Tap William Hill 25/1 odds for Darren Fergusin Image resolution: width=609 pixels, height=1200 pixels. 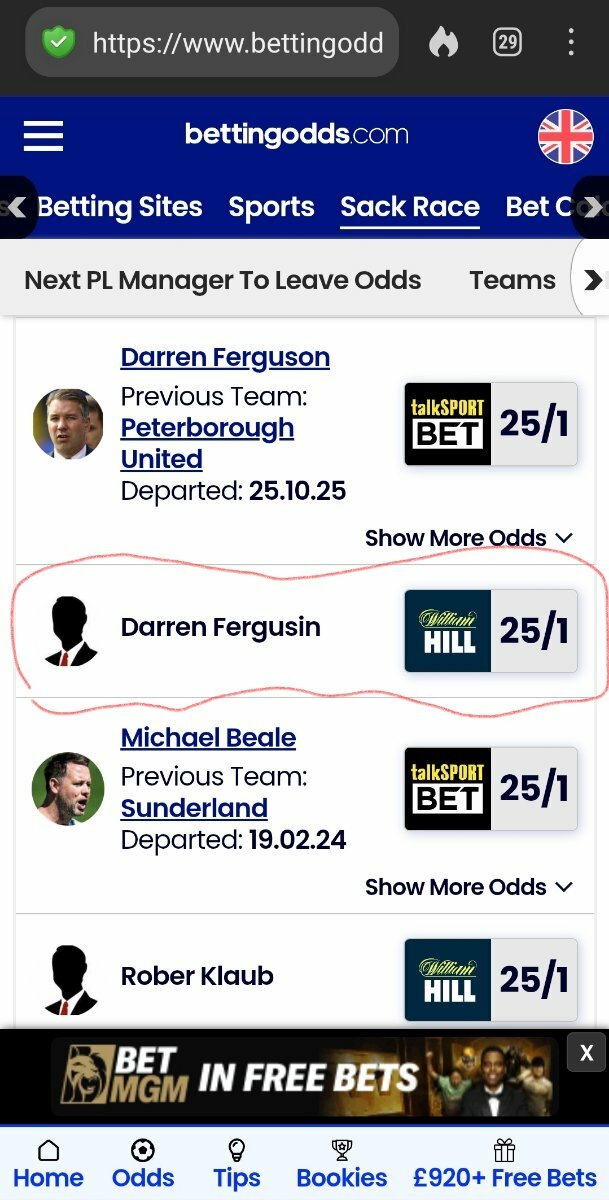(490, 630)
